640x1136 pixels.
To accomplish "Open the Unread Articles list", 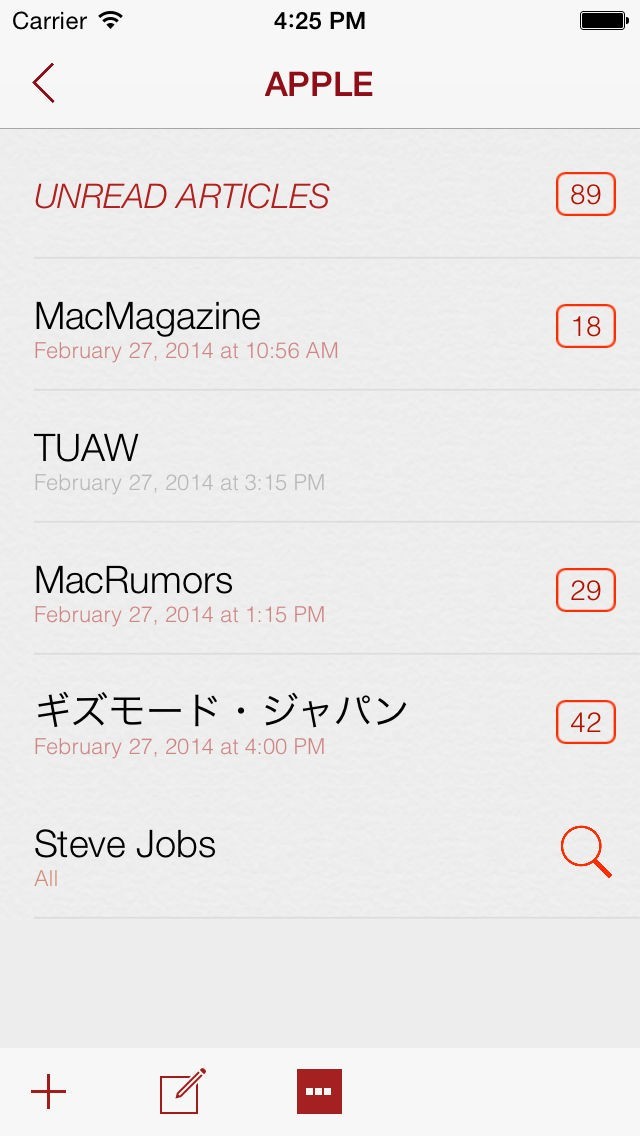I will 182,196.
